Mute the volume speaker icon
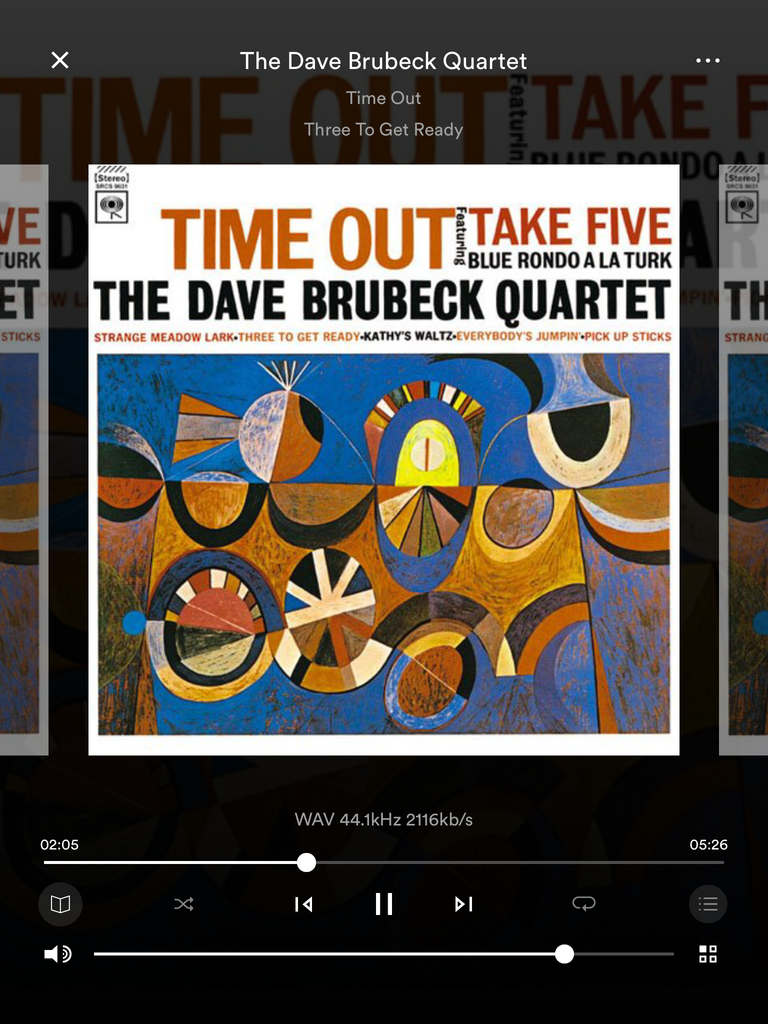The image size is (768, 1024). (x=58, y=954)
